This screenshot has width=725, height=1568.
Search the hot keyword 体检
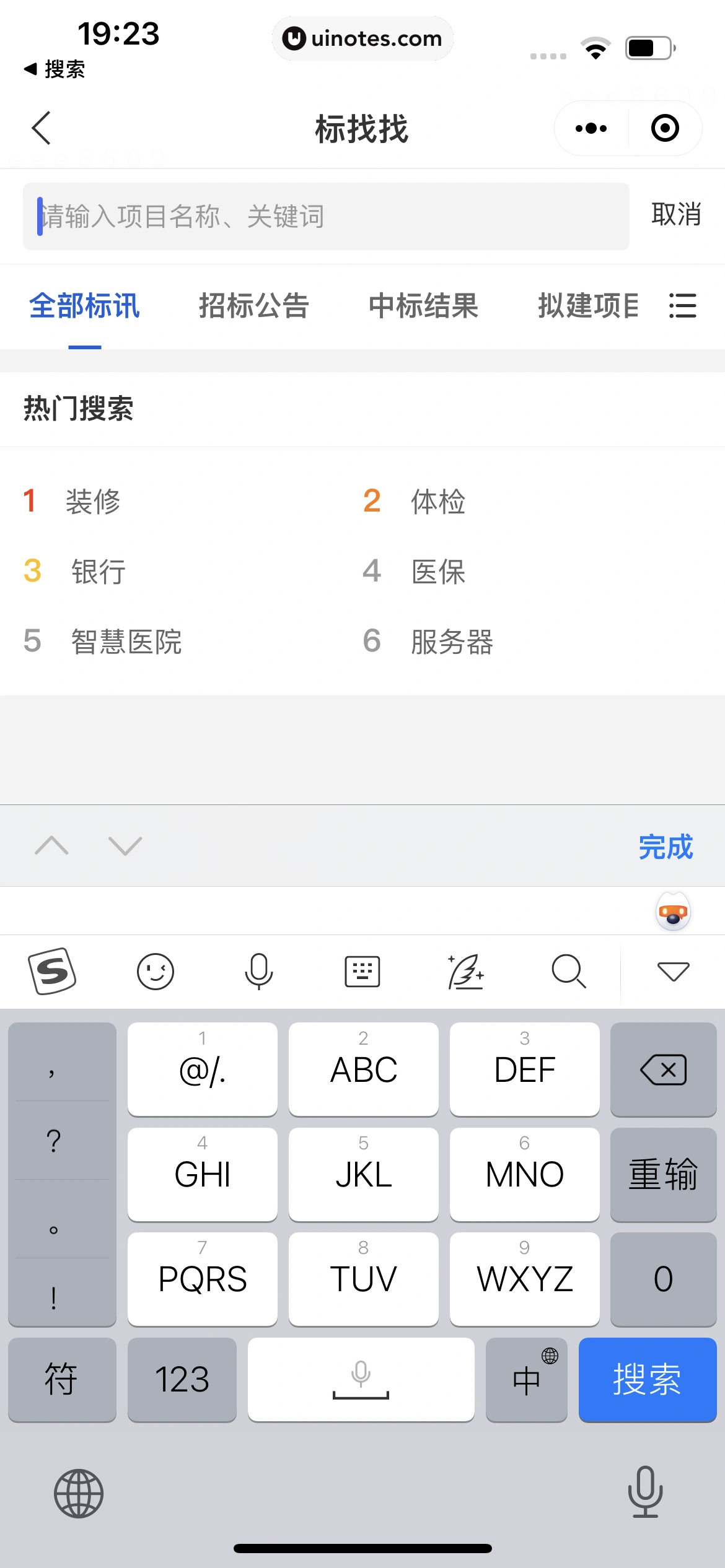(437, 501)
